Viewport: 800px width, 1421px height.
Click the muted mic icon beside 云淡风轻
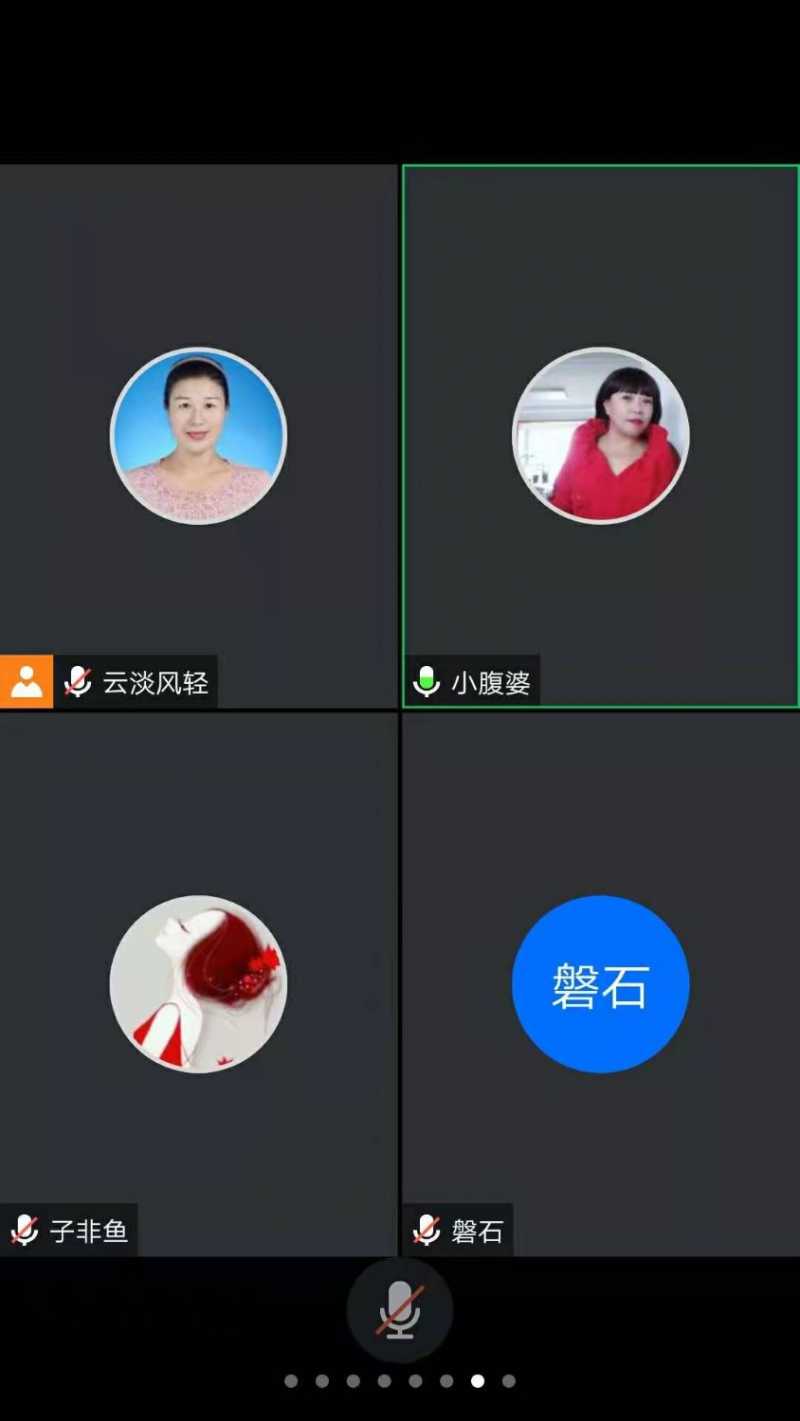point(77,681)
